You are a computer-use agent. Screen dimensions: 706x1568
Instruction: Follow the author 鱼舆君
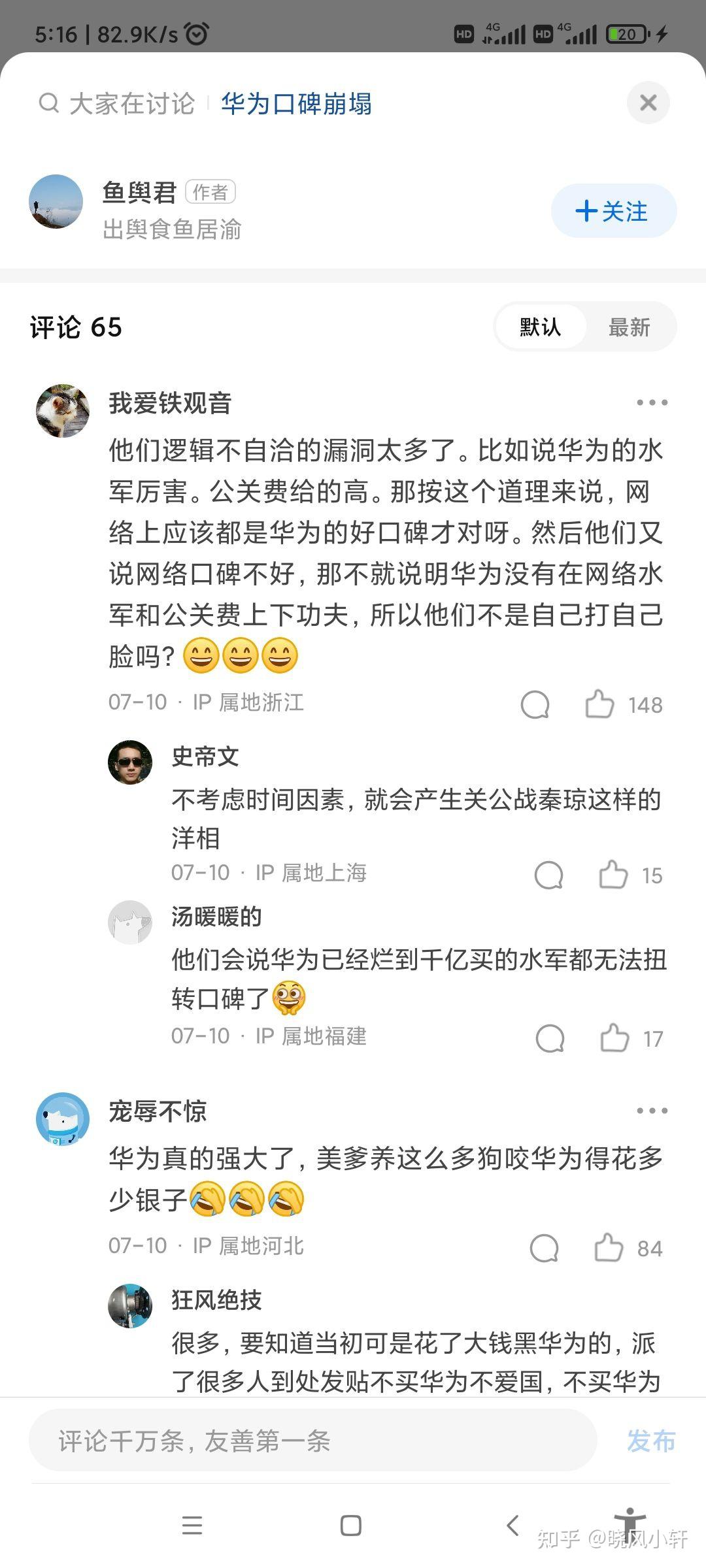(x=613, y=211)
